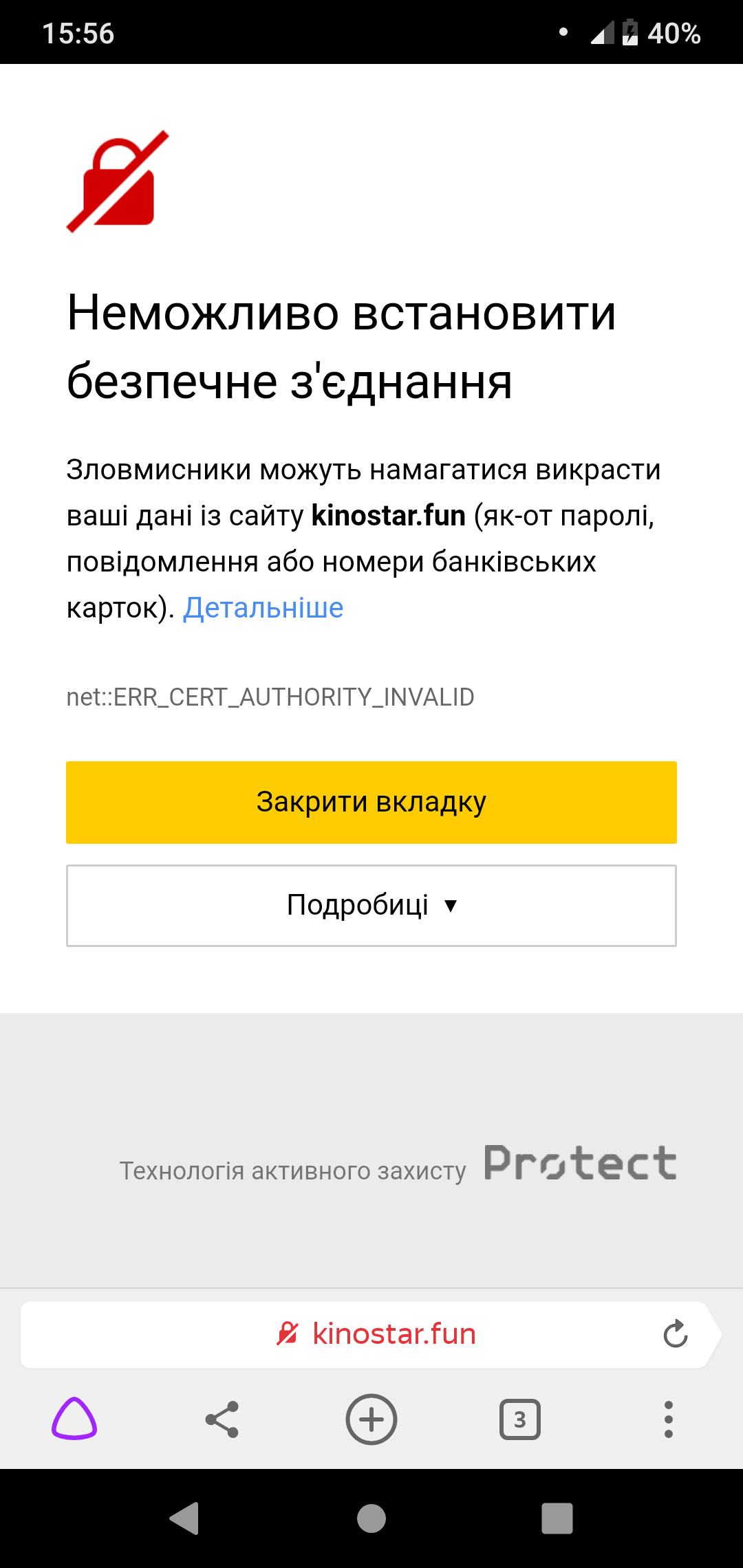Screen dimensions: 743x1568
Task: Open a new tab
Action: 371,1419
